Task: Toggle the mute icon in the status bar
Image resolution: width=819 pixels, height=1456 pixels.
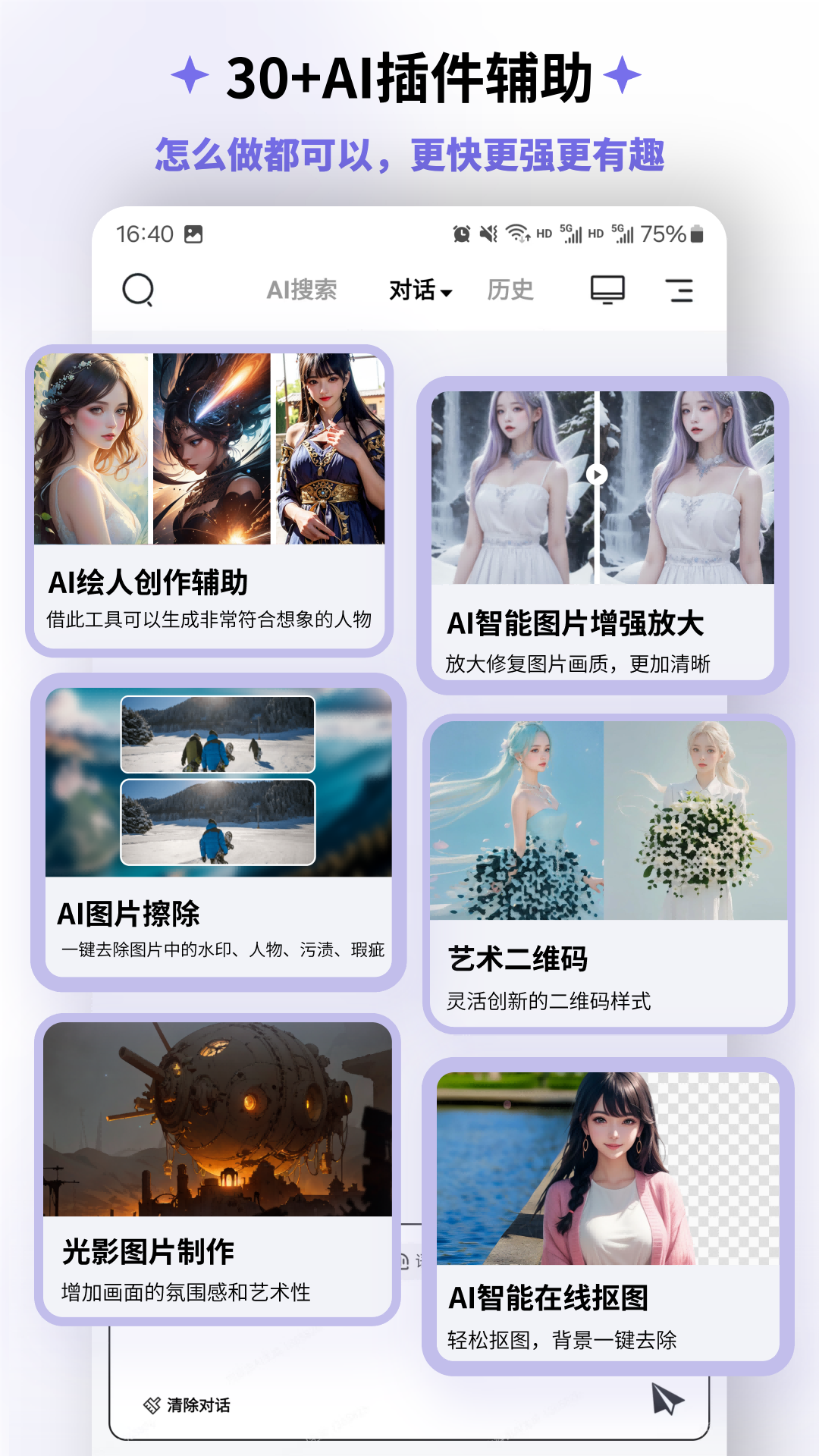Action: pos(488,233)
